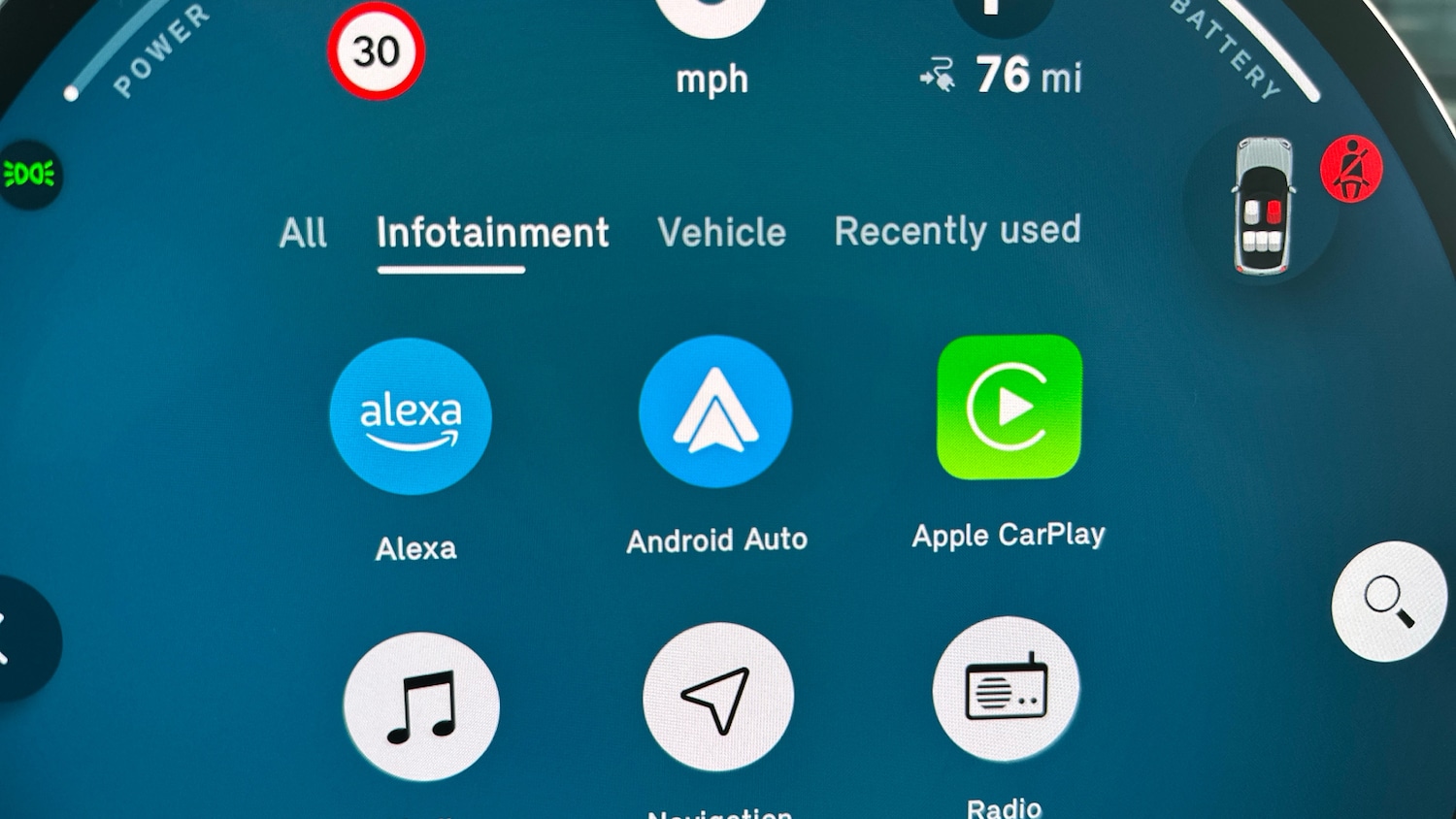Tap the magnifying glass search button
Screen dimensions: 1456x819
tap(1388, 602)
